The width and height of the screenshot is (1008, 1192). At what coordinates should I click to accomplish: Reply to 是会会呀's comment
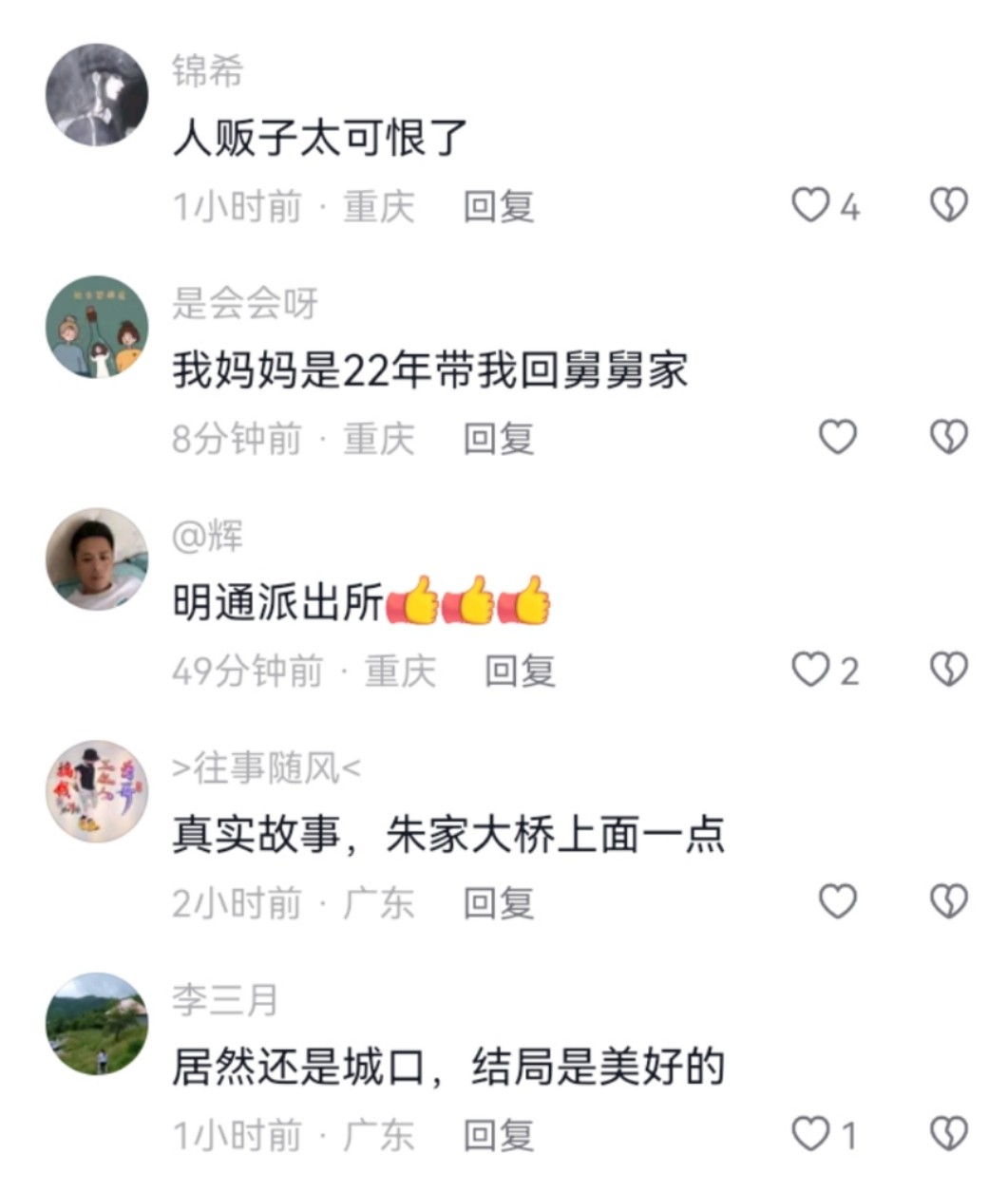coord(498,439)
